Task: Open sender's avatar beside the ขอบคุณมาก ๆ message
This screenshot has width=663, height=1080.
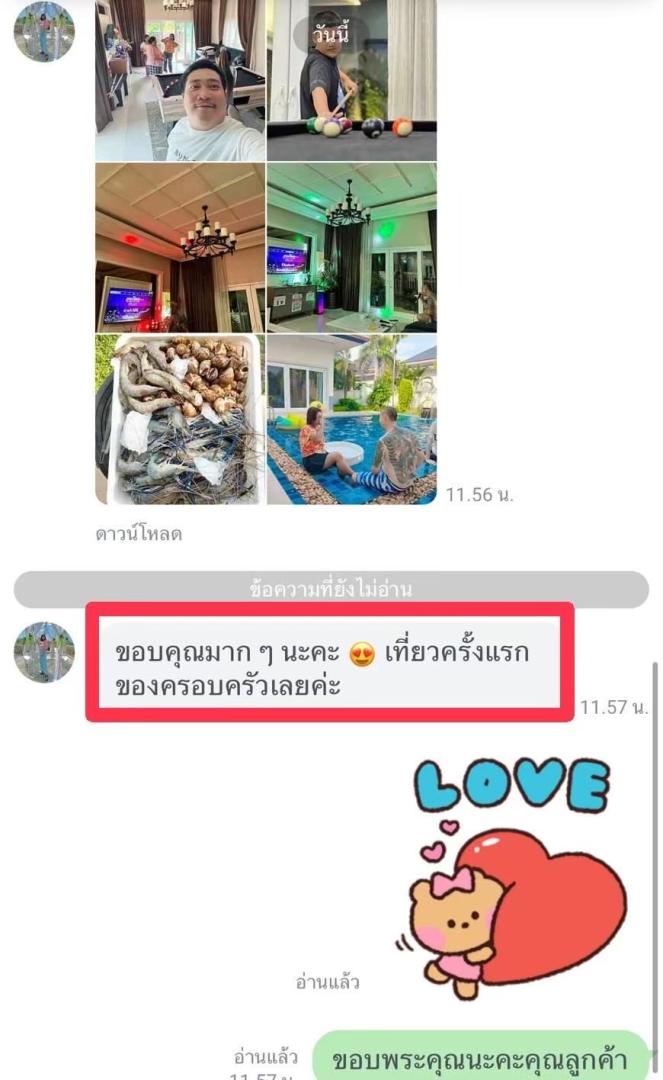Action: (x=44, y=652)
